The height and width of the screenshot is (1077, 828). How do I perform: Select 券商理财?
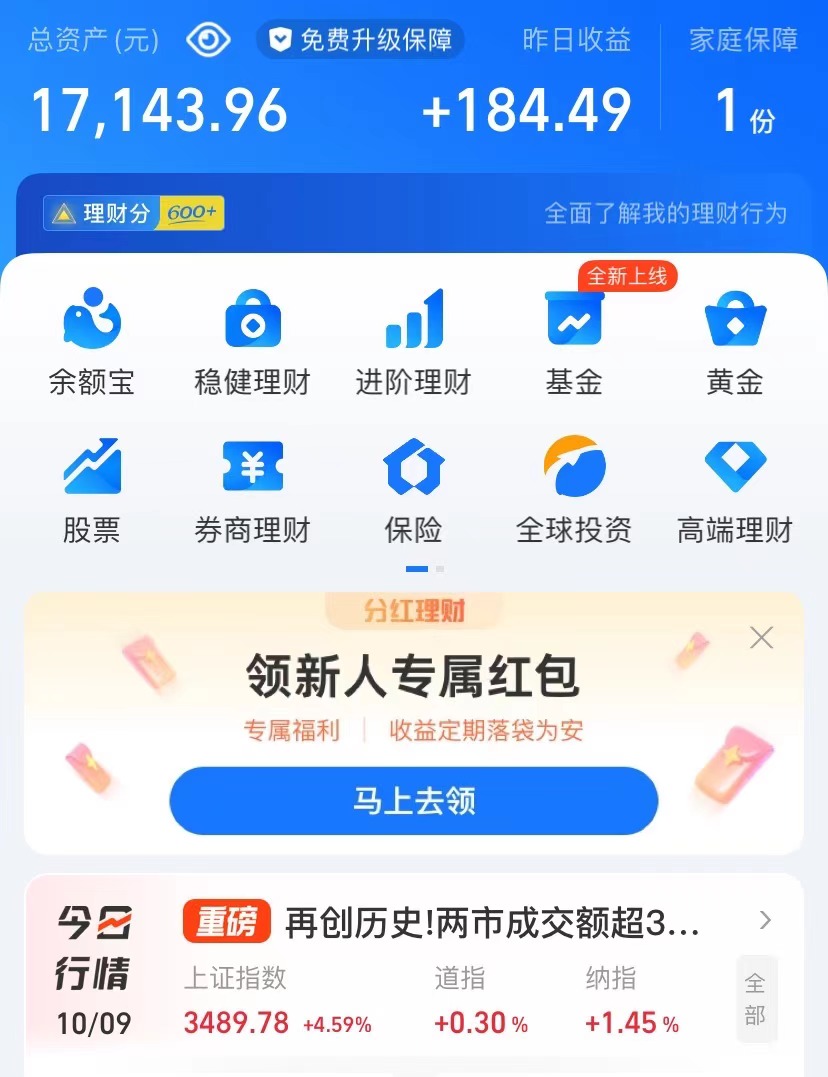tap(252, 490)
